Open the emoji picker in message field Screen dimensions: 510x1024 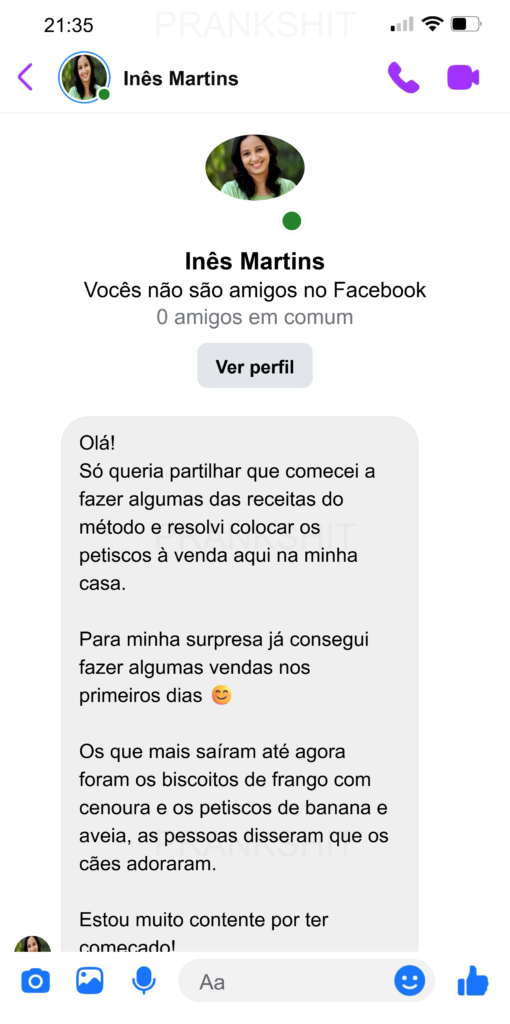409,980
